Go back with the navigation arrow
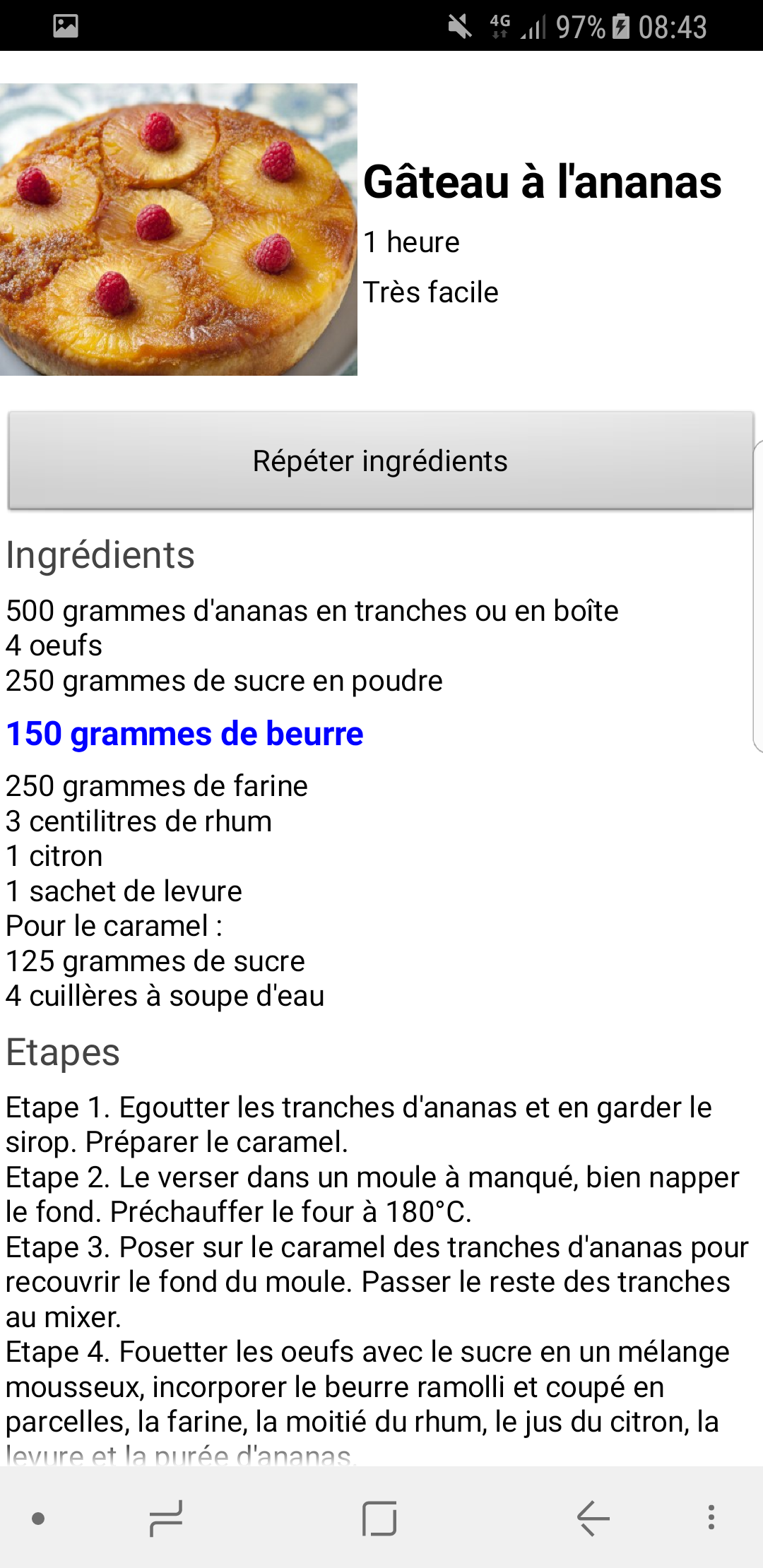Image resolution: width=763 pixels, height=1568 pixels. tap(593, 1518)
